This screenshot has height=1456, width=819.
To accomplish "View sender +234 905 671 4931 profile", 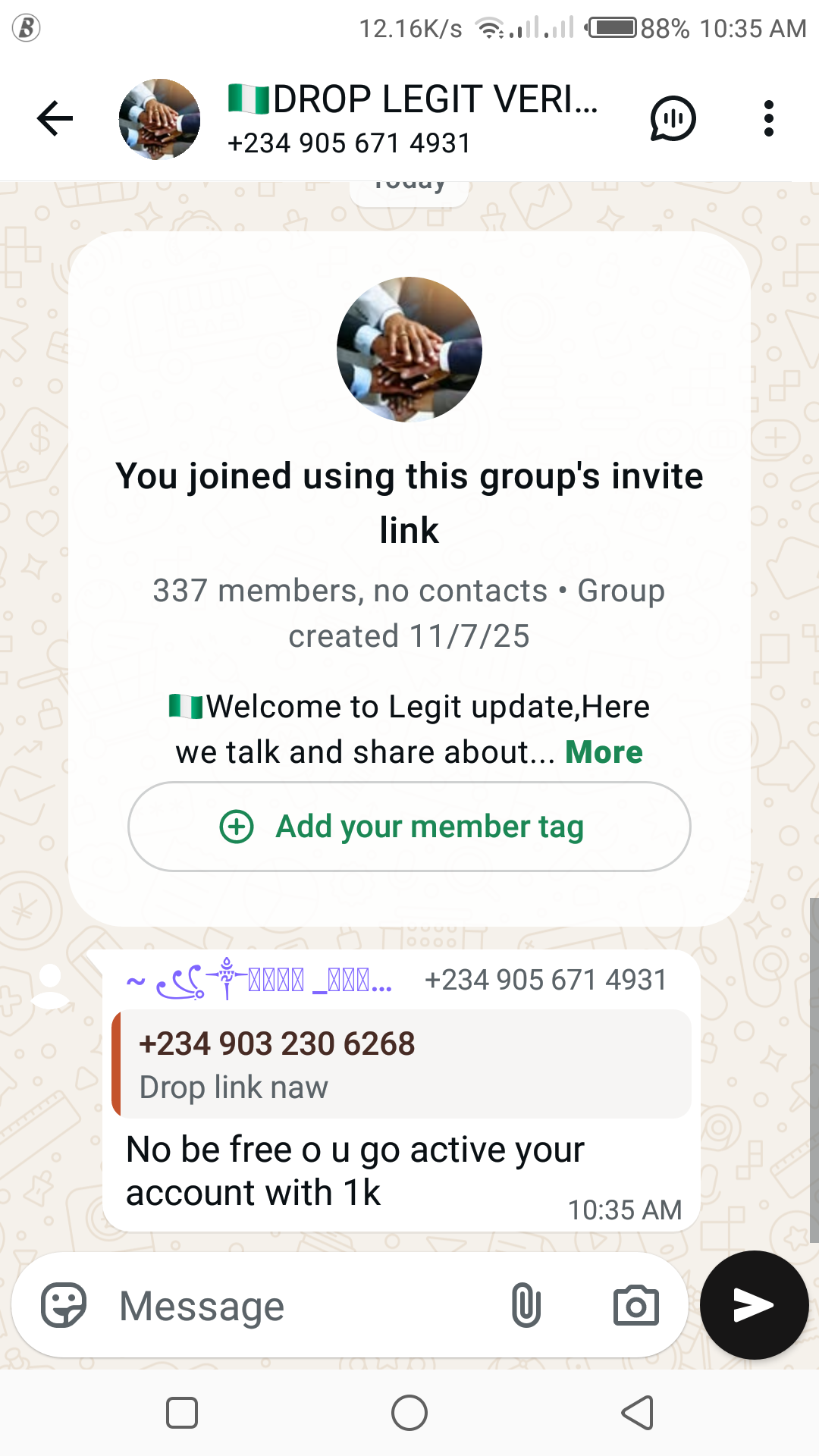I will [x=50, y=986].
